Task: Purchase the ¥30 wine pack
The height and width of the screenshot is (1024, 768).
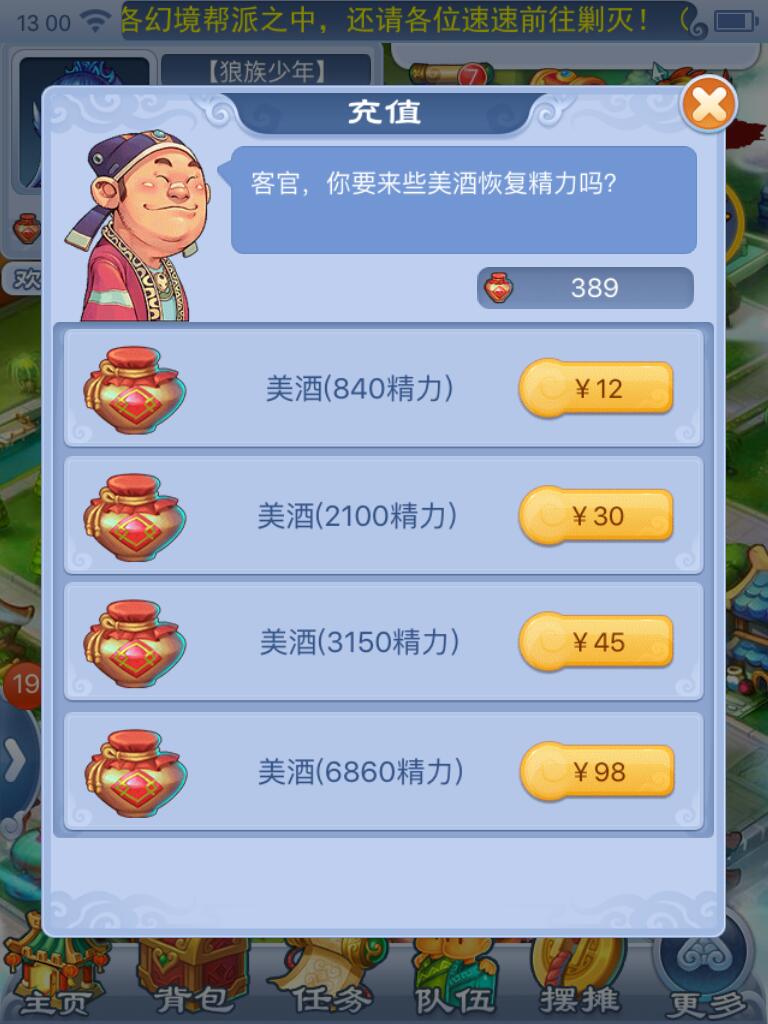Action: click(596, 516)
